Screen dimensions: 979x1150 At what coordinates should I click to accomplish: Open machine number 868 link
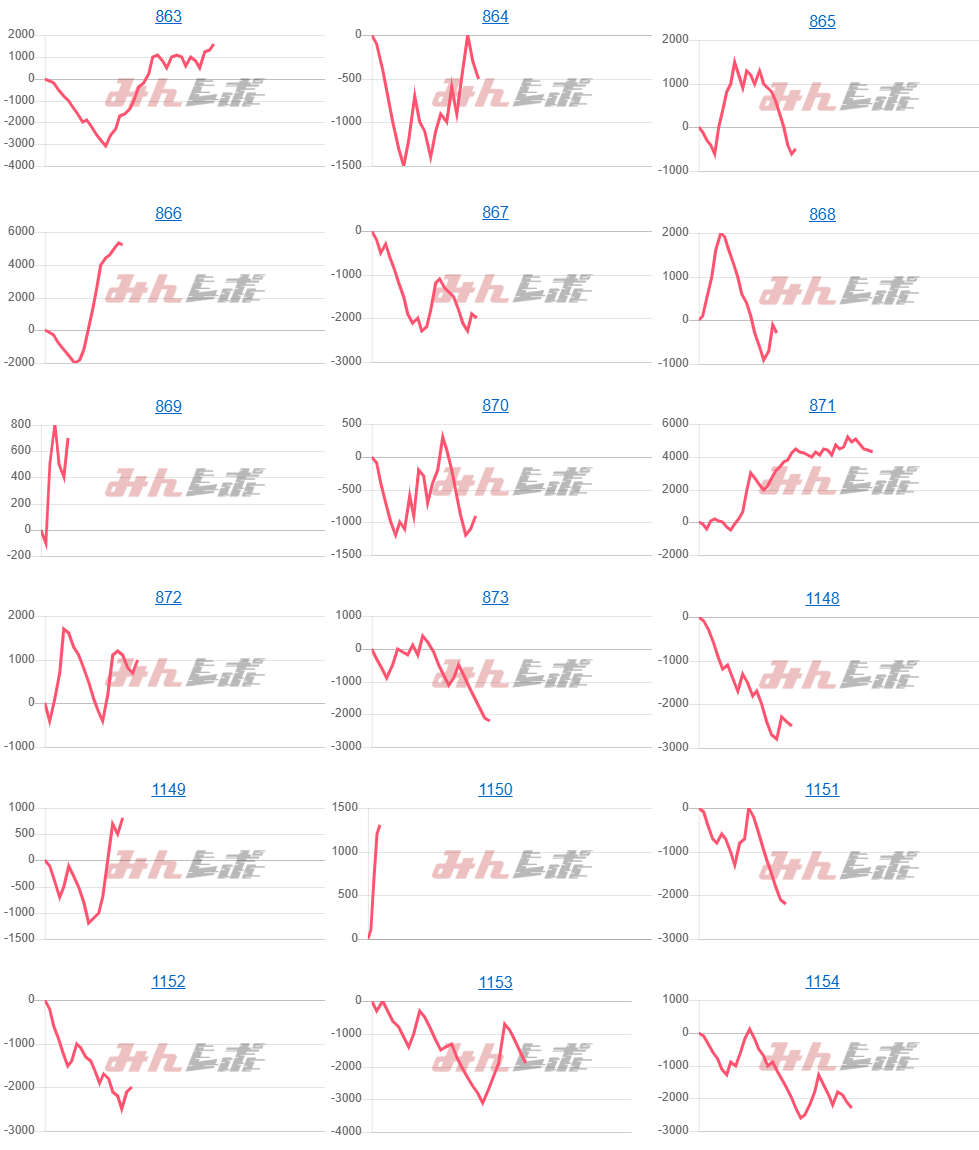822,215
